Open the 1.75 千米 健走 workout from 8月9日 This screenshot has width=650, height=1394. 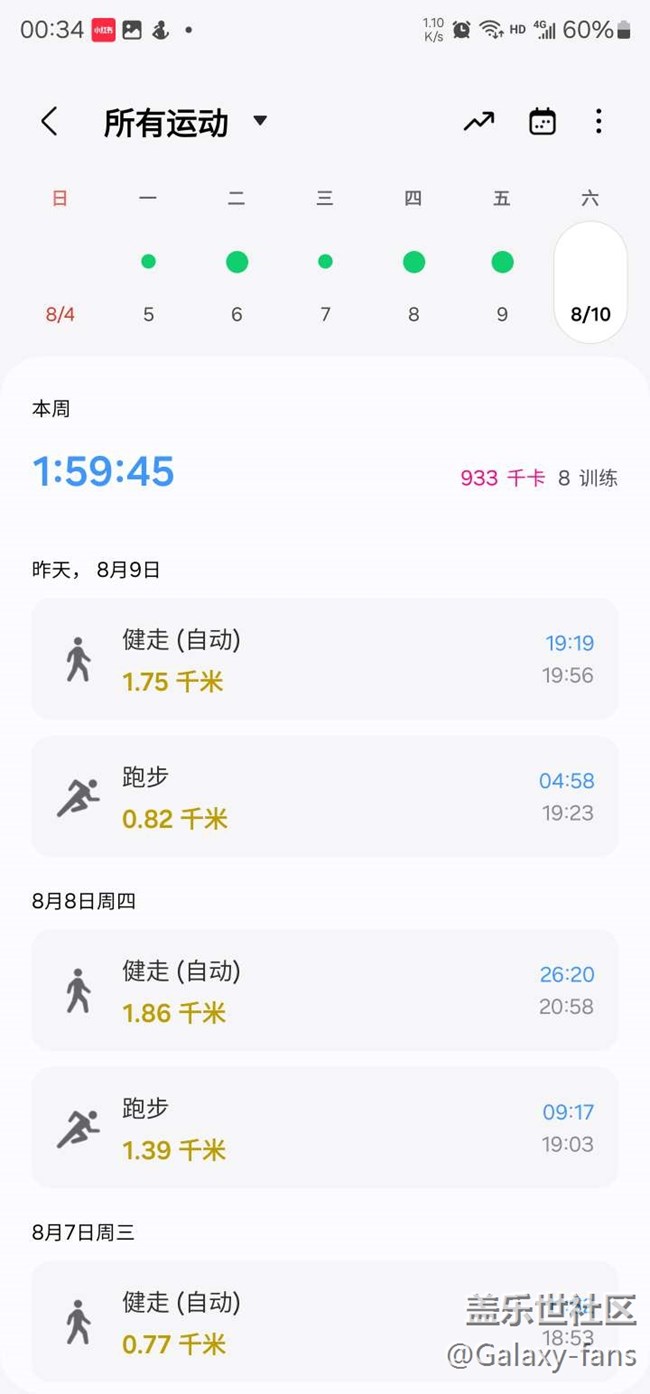325,659
